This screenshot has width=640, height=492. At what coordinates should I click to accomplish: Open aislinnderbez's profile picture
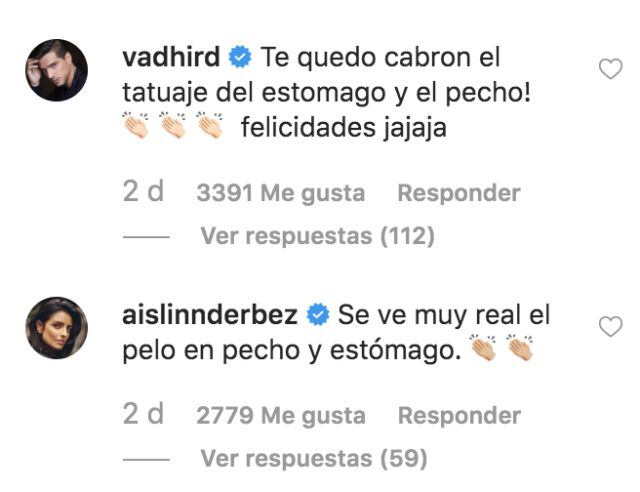[56, 328]
